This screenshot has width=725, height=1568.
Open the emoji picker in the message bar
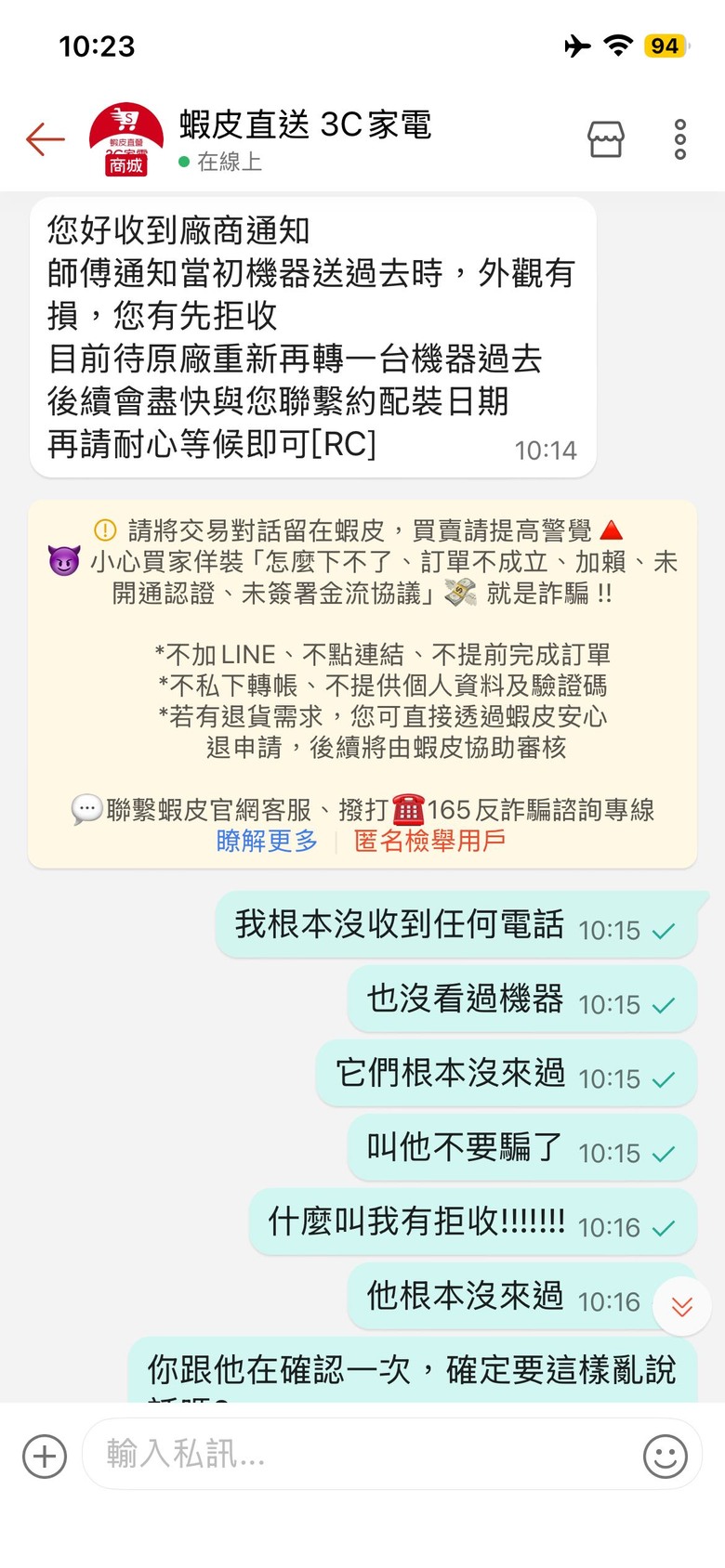[664, 1456]
